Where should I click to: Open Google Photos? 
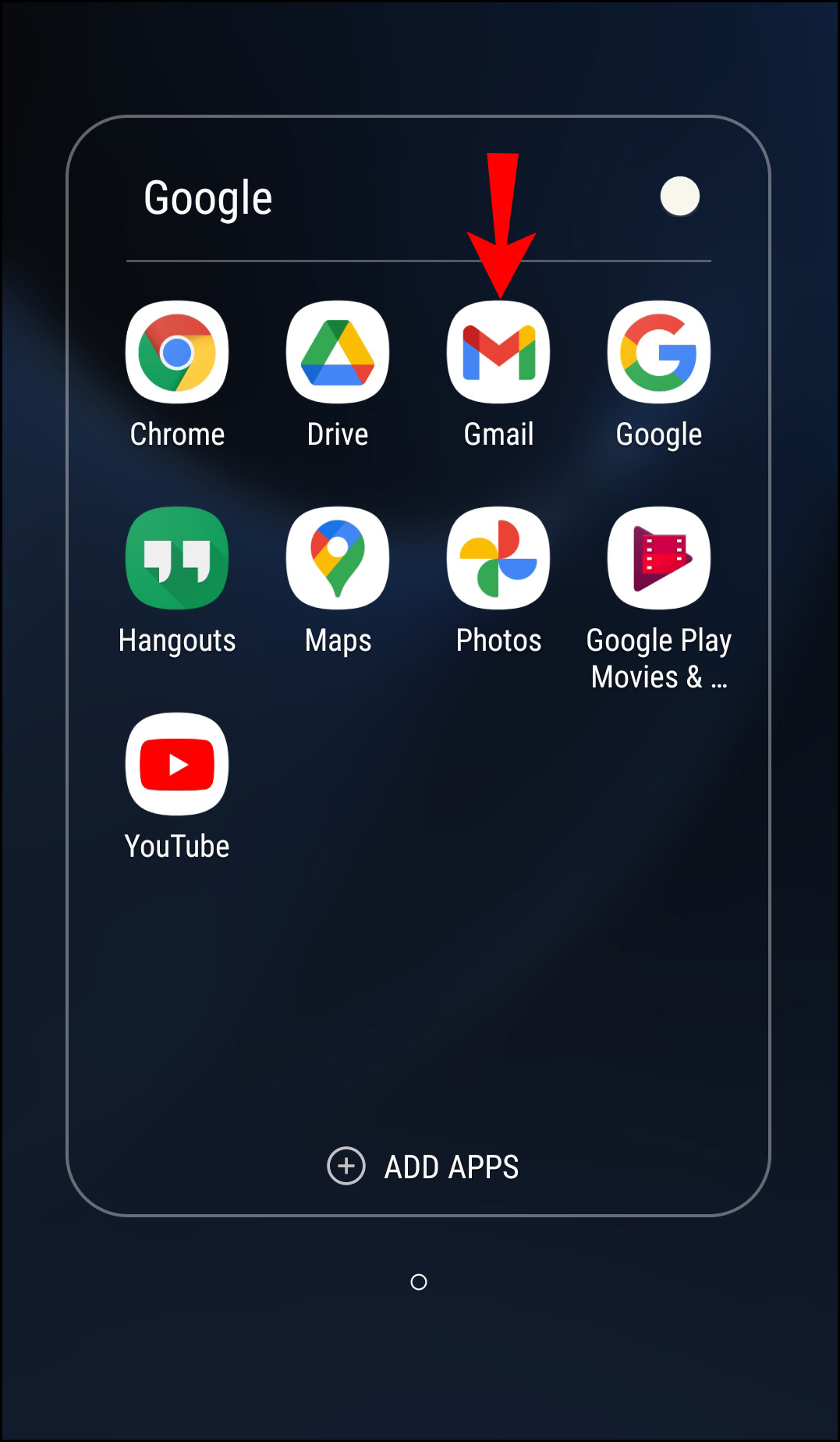click(498, 559)
